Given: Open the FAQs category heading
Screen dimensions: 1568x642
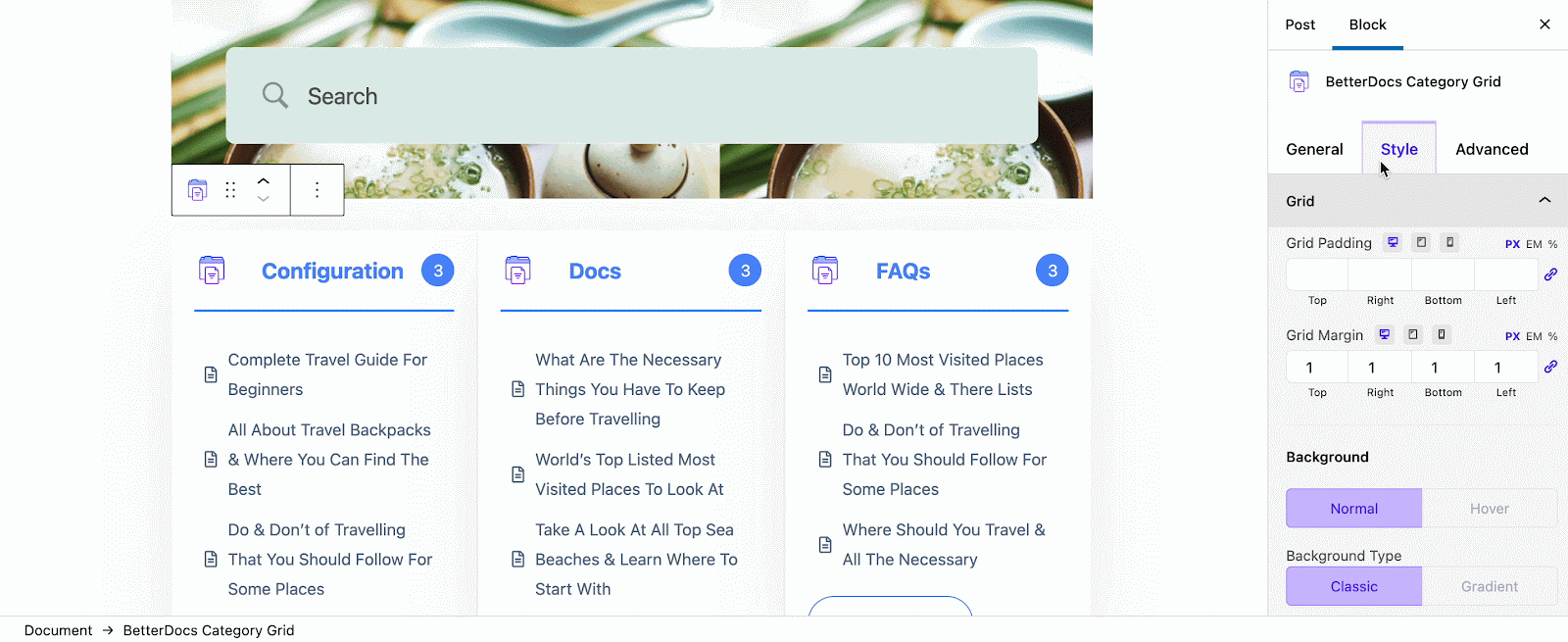Looking at the screenshot, I should click(x=903, y=272).
